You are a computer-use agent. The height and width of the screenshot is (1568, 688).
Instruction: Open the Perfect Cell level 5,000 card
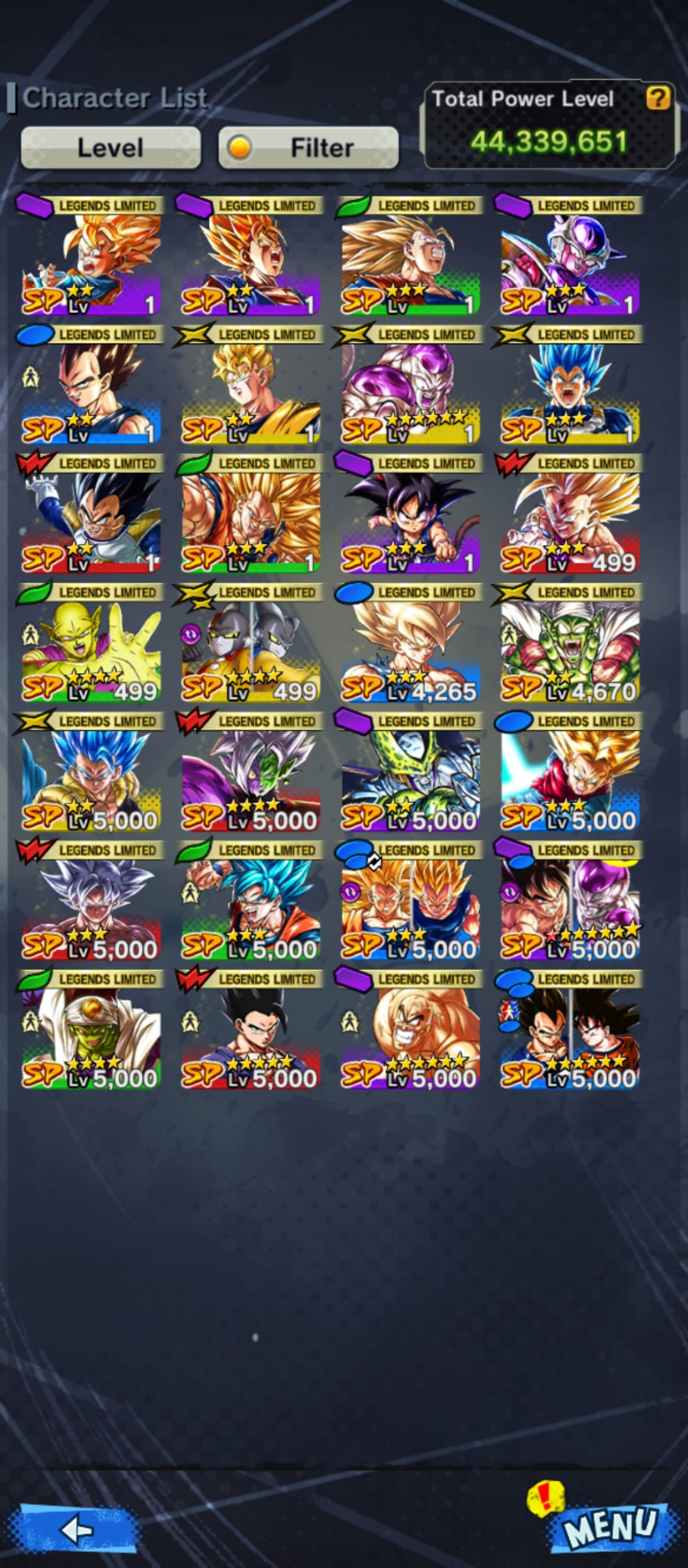tap(410, 771)
